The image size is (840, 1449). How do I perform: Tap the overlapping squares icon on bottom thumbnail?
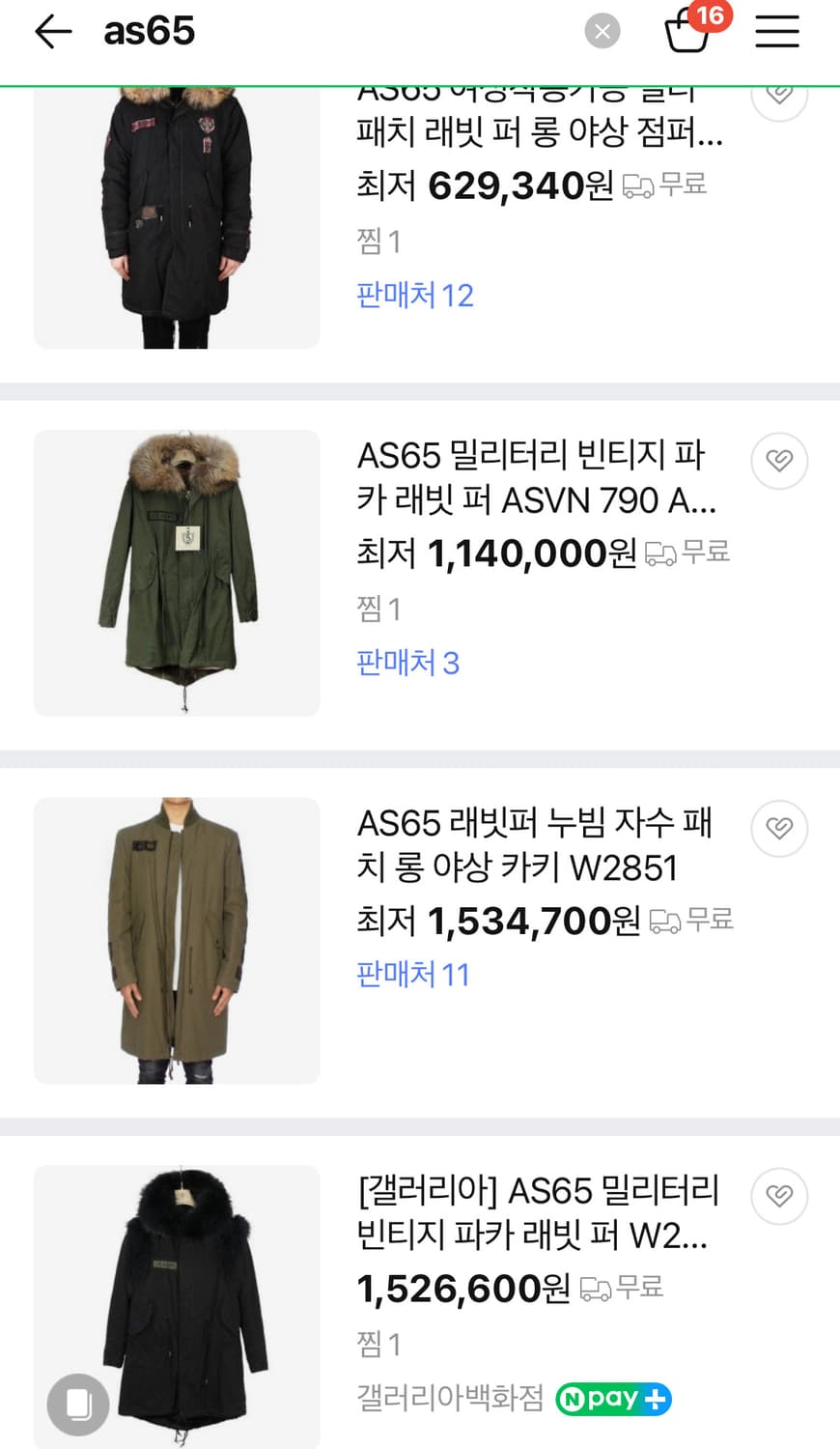coord(77,1406)
